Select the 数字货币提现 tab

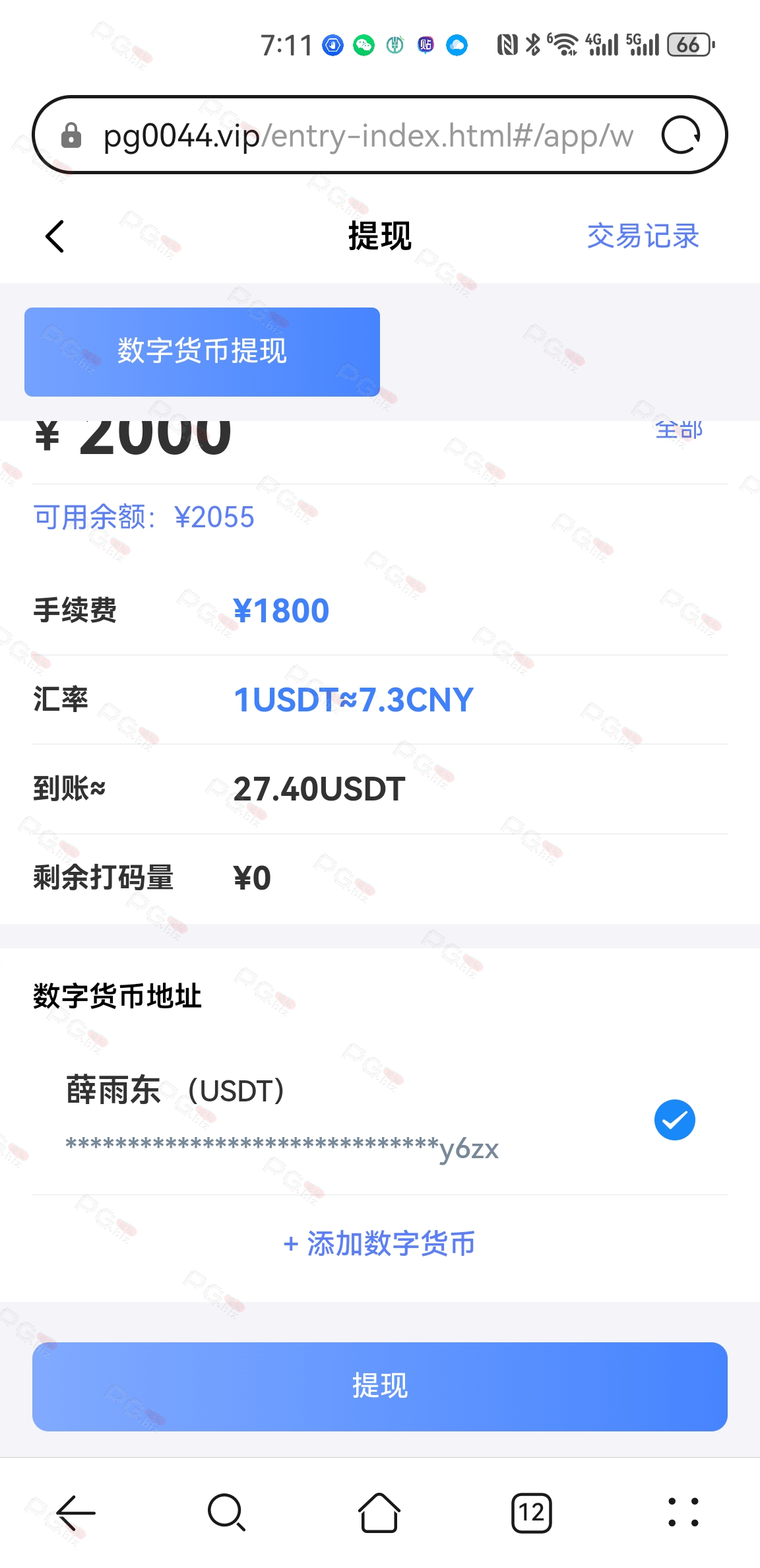pyautogui.click(x=202, y=352)
